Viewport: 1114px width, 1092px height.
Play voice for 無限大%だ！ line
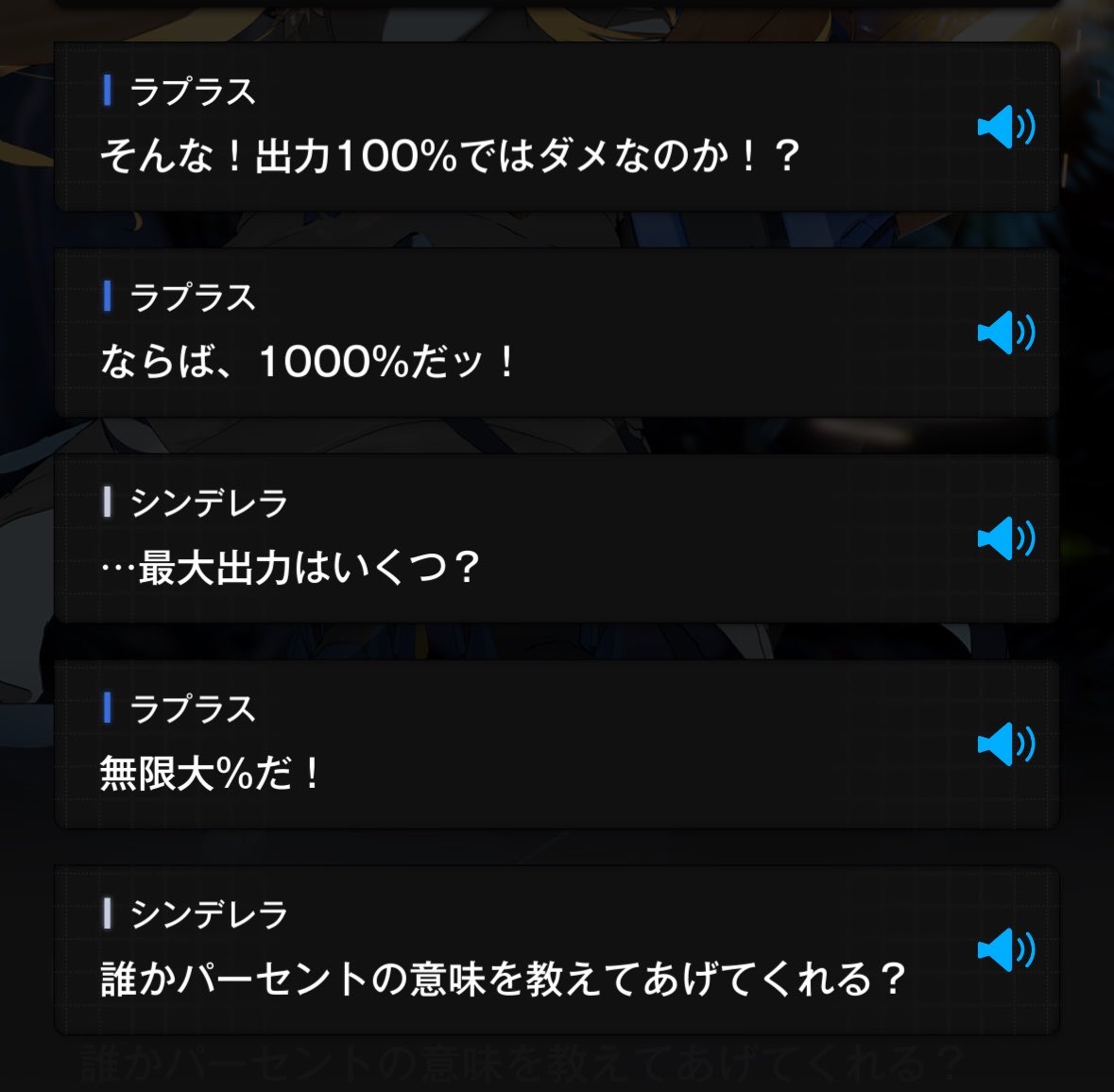click(x=1006, y=743)
